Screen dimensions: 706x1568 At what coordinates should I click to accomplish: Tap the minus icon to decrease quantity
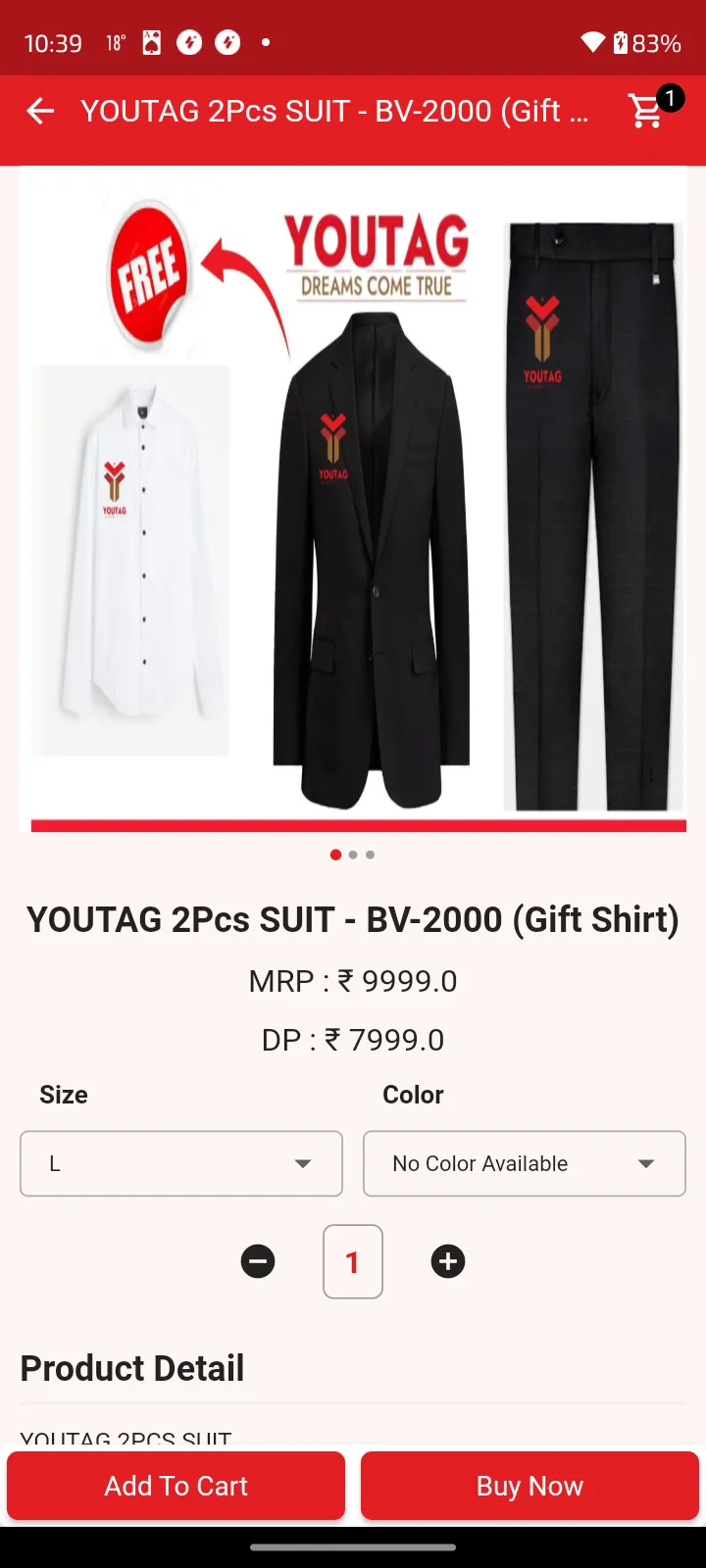tap(258, 1261)
